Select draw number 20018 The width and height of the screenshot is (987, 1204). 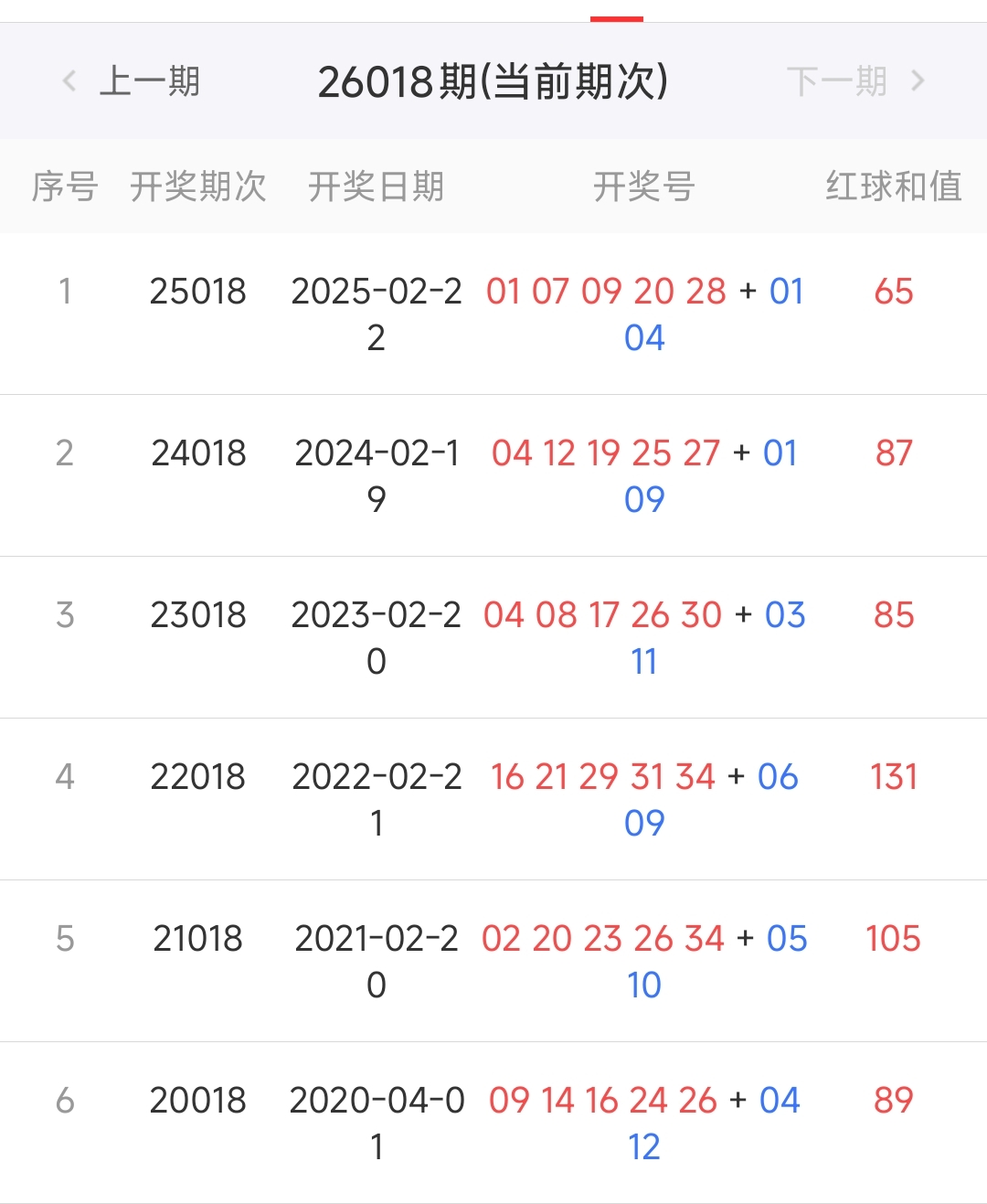tap(198, 1100)
